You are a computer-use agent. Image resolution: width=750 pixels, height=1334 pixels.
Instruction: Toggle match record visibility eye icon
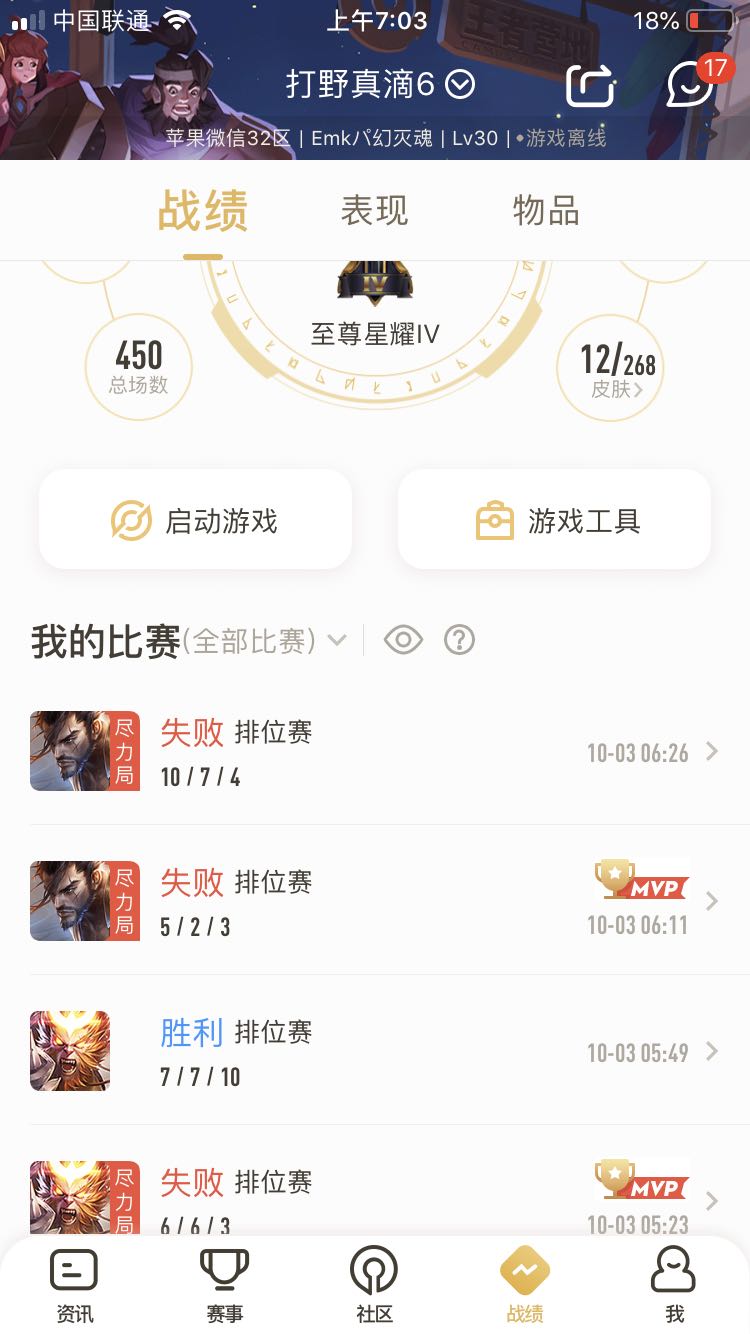(x=403, y=640)
